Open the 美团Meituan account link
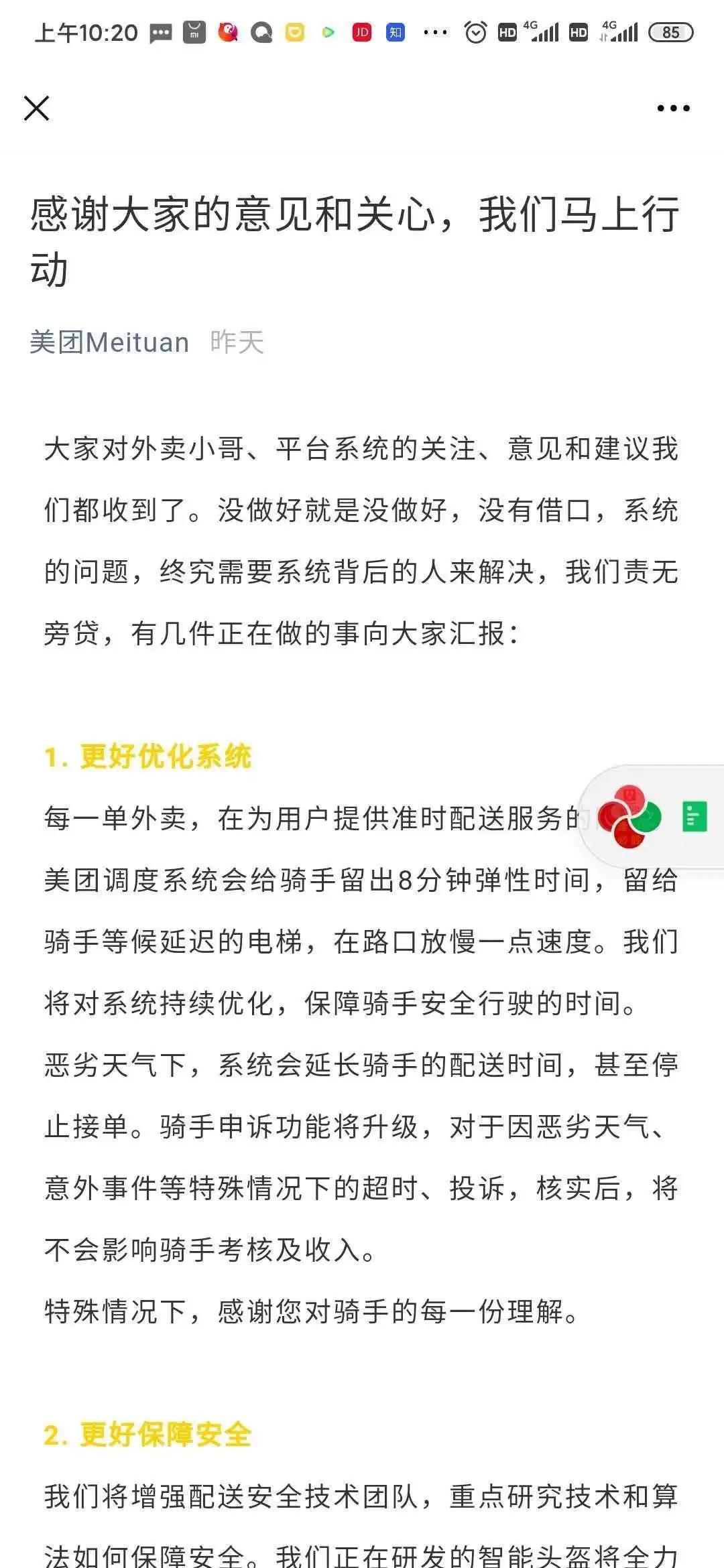The image size is (724, 1568). [109, 342]
